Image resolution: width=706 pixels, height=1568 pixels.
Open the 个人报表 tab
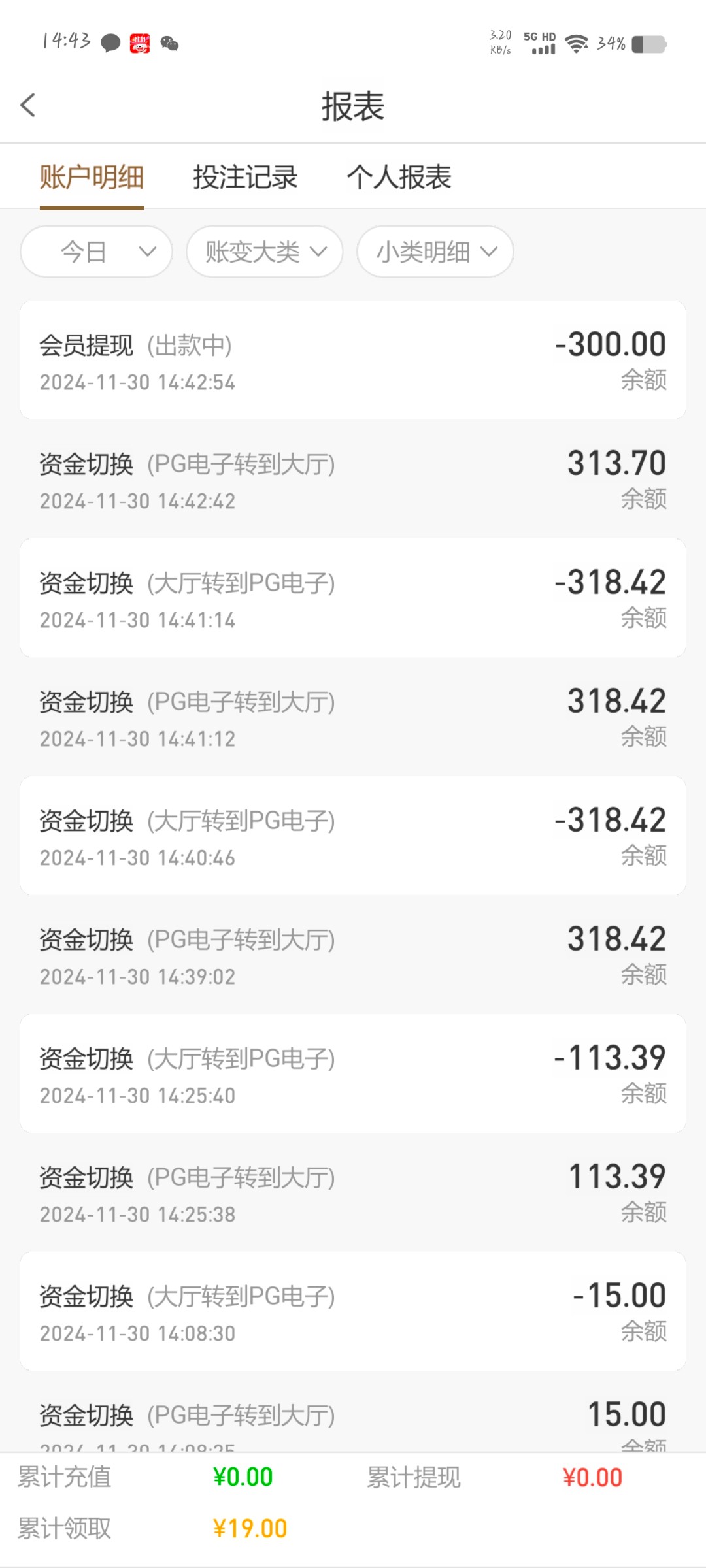[x=399, y=177]
